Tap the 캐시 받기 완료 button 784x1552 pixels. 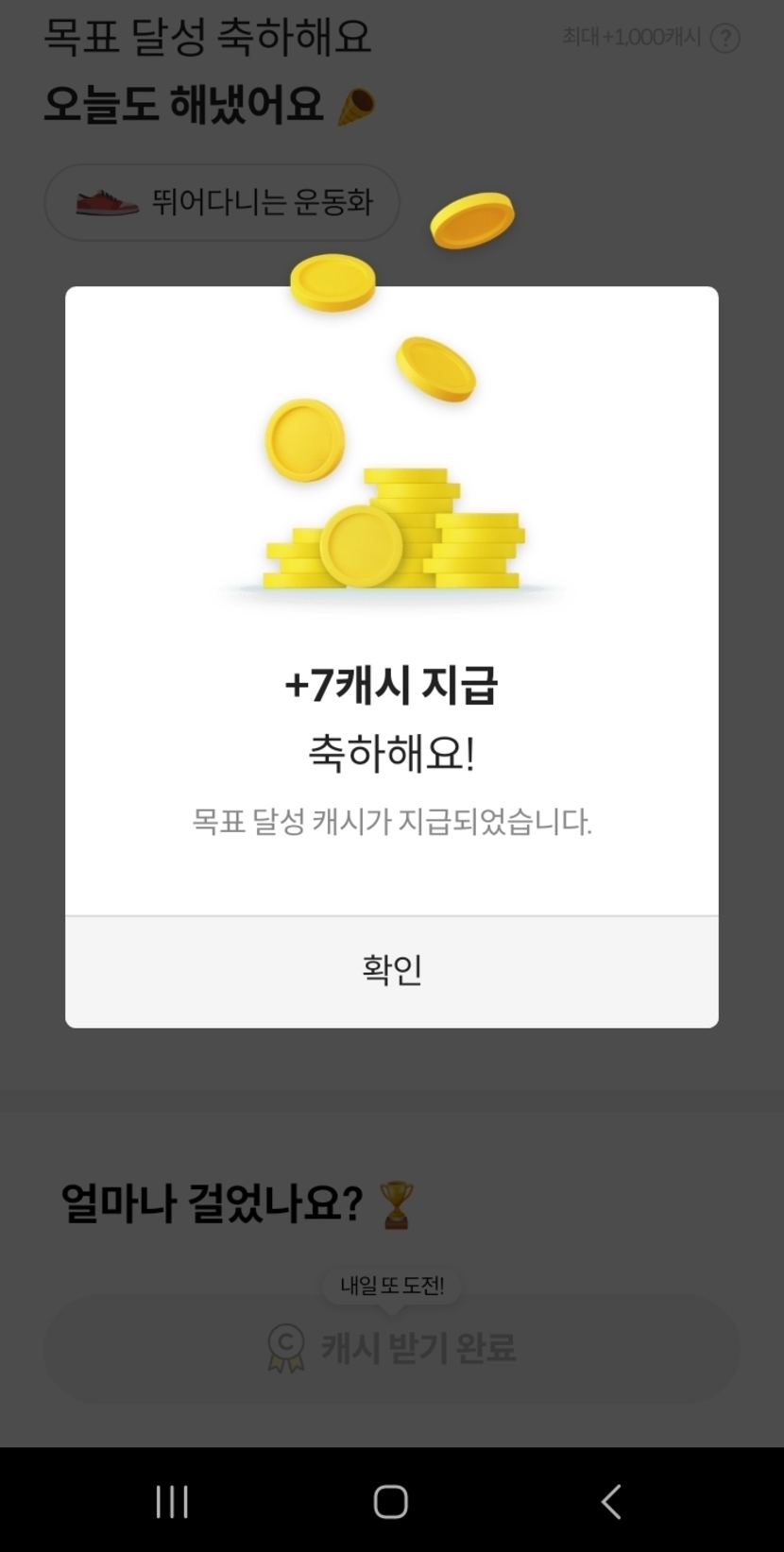pyautogui.click(x=391, y=1347)
